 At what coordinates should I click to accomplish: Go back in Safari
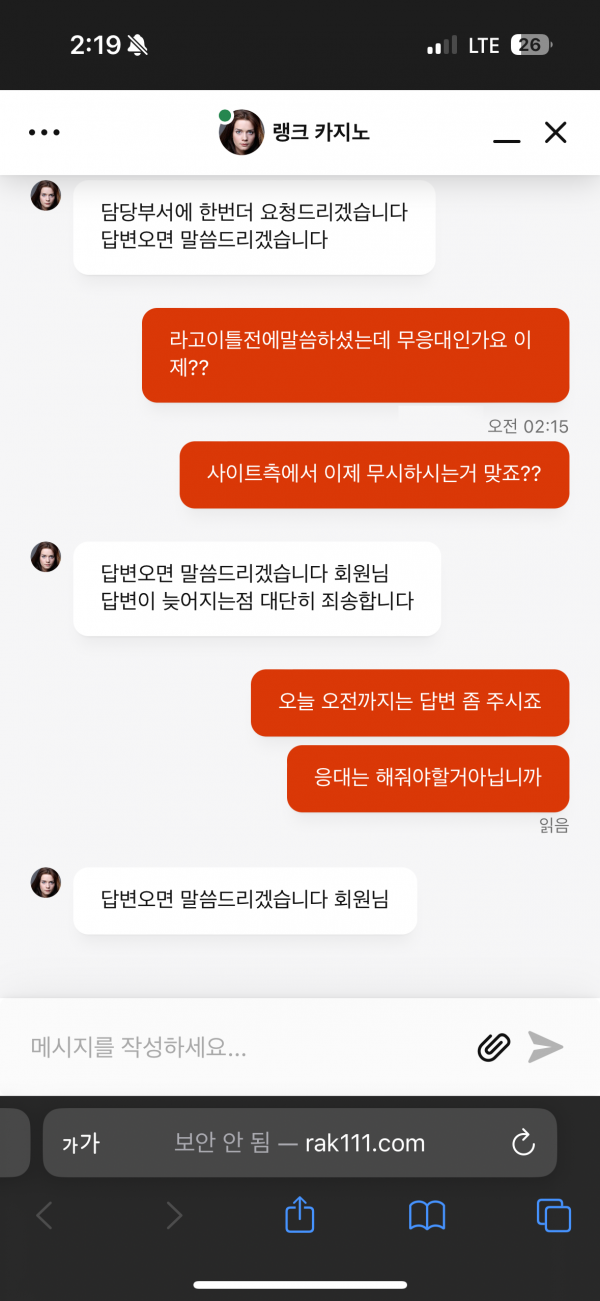click(44, 1216)
